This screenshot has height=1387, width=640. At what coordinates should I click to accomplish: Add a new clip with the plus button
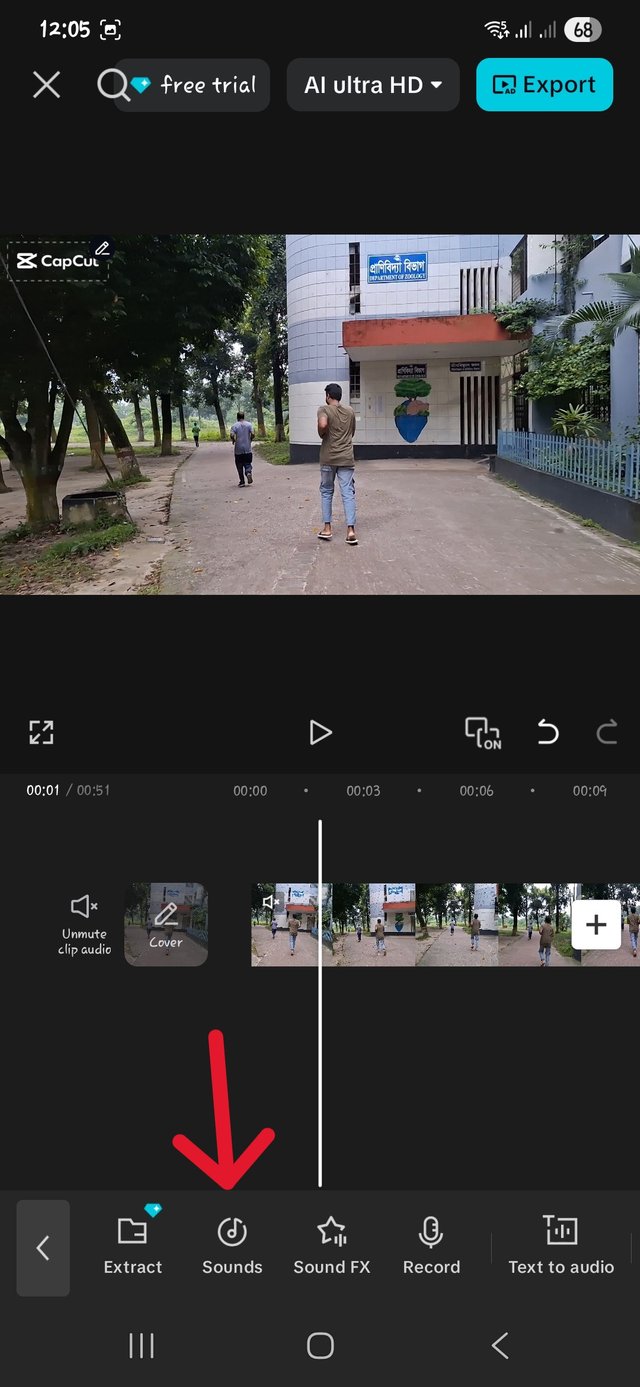pos(596,924)
